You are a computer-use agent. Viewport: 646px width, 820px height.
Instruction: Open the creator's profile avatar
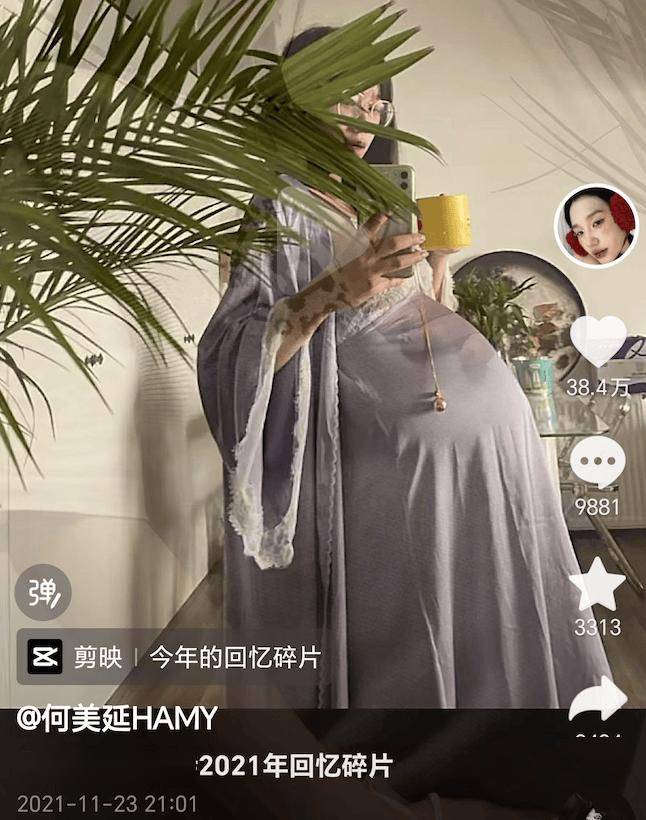pyautogui.click(x=597, y=226)
